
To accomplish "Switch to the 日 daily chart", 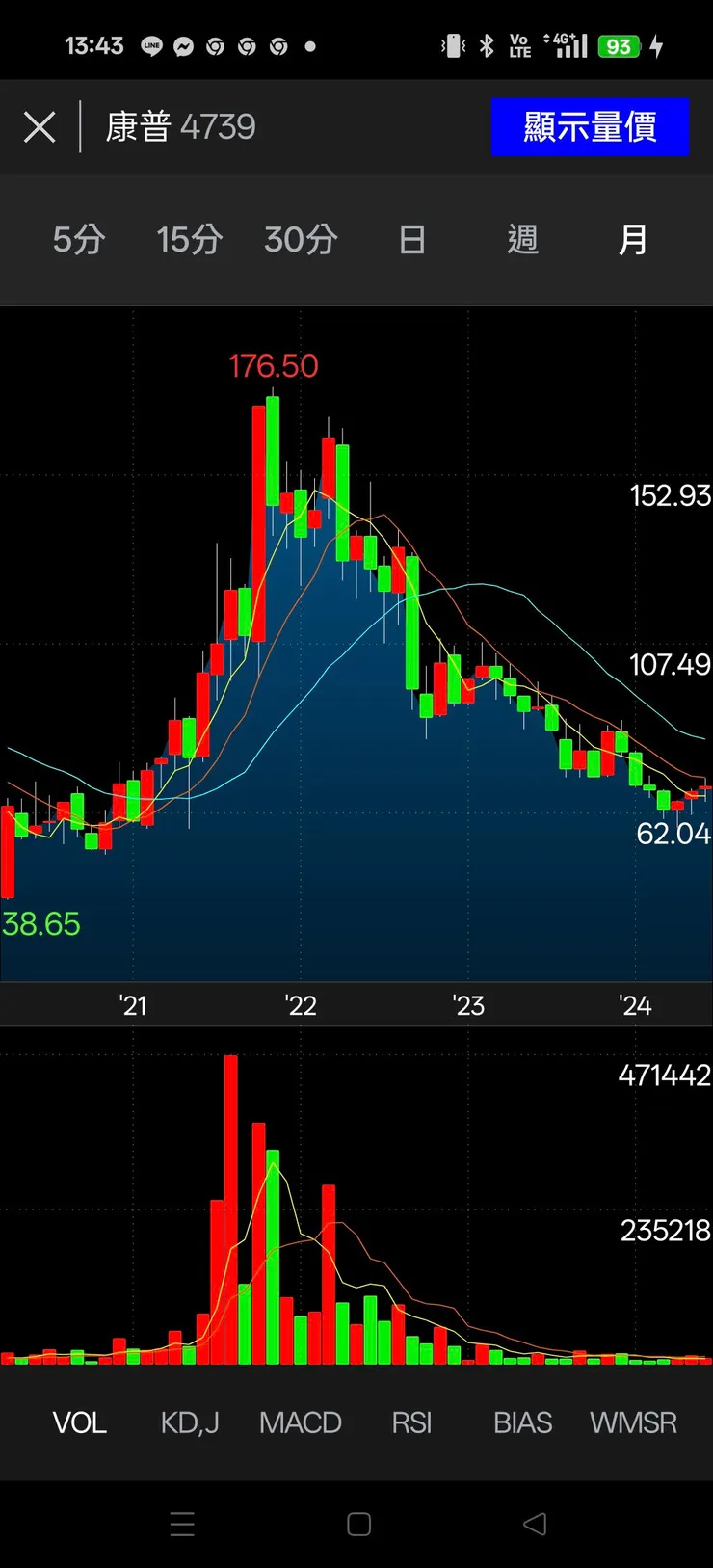I will coord(411,240).
